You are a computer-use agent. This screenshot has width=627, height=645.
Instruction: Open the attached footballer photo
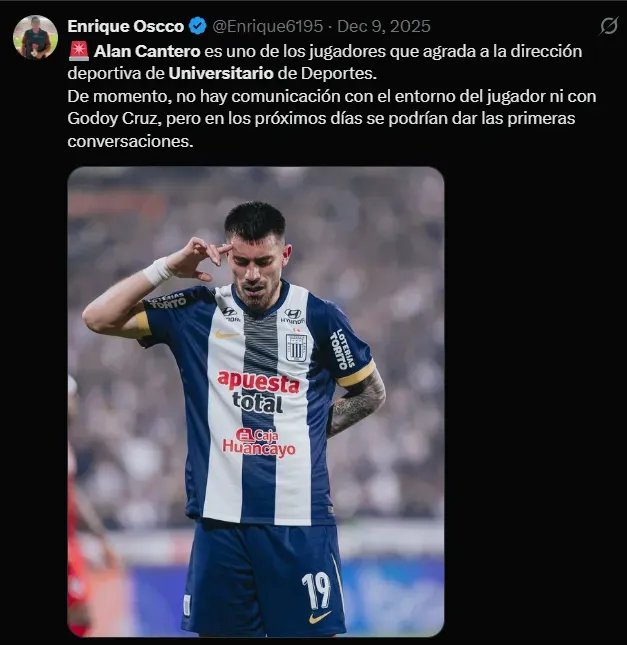tap(255, 401)
